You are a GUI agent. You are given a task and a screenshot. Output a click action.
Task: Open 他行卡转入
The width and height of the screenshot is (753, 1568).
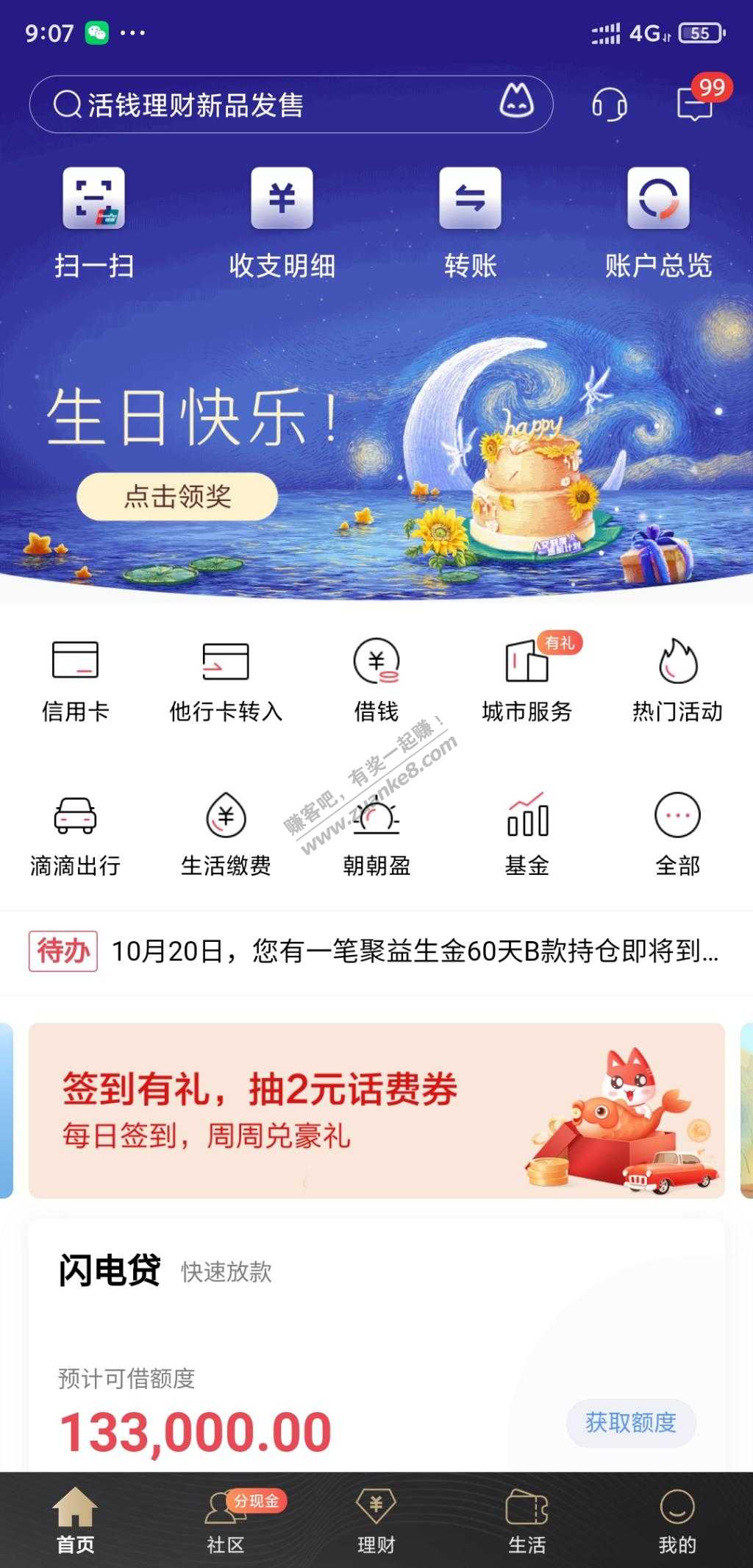coord(226,679)
